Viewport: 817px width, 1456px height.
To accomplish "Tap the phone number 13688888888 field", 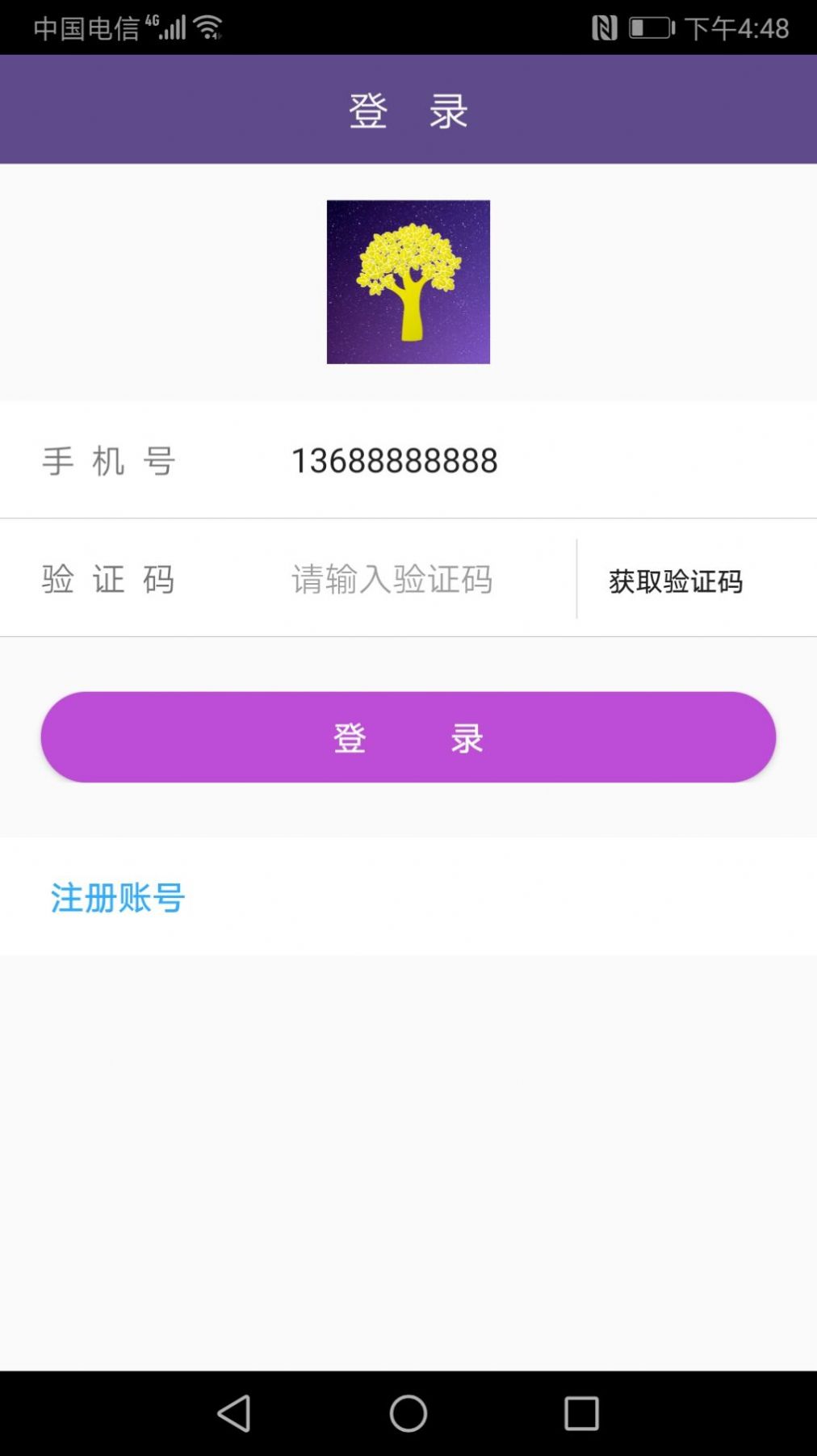I will [395, 460].
